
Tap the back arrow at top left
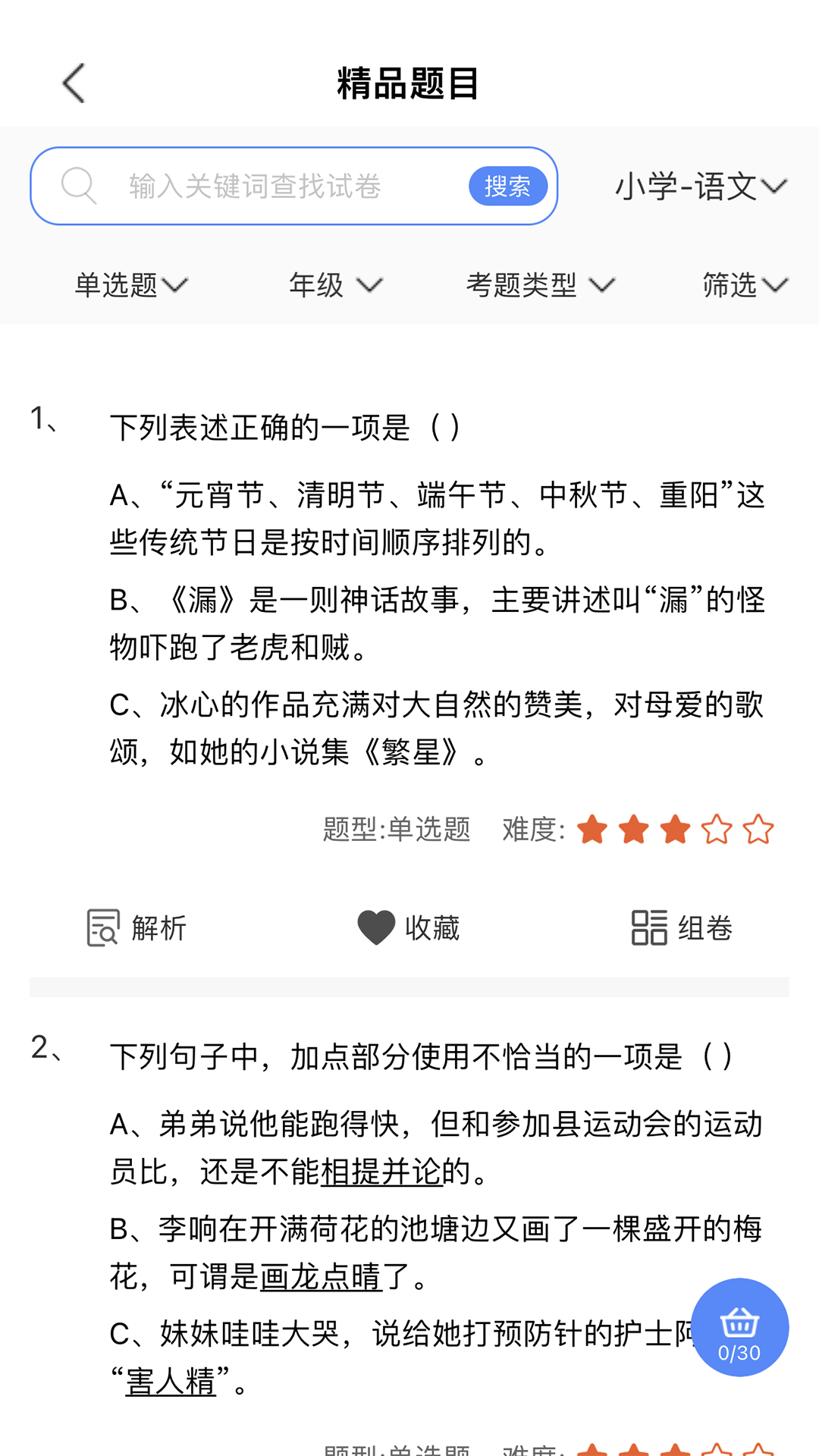tap(72, 83)
